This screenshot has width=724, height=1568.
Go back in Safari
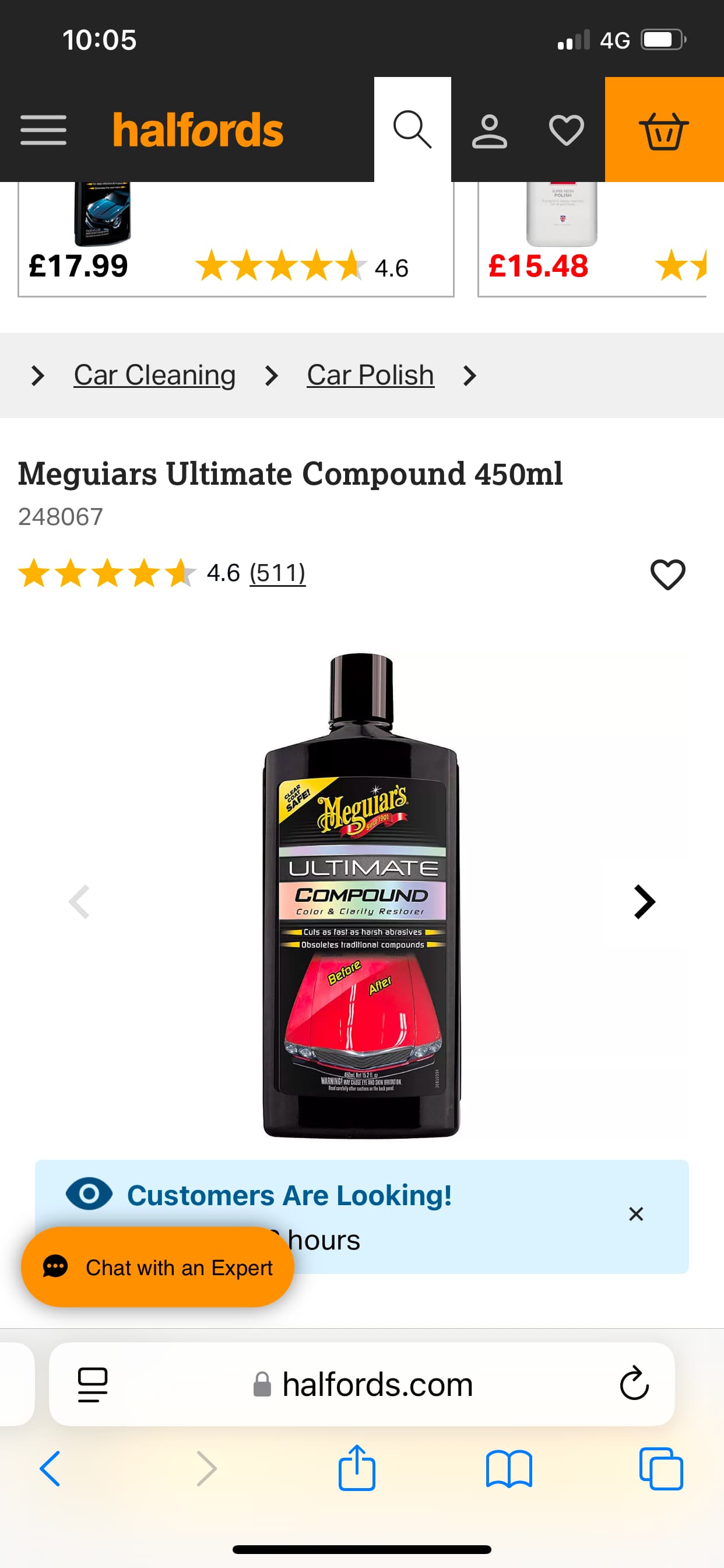[50, 1468]
